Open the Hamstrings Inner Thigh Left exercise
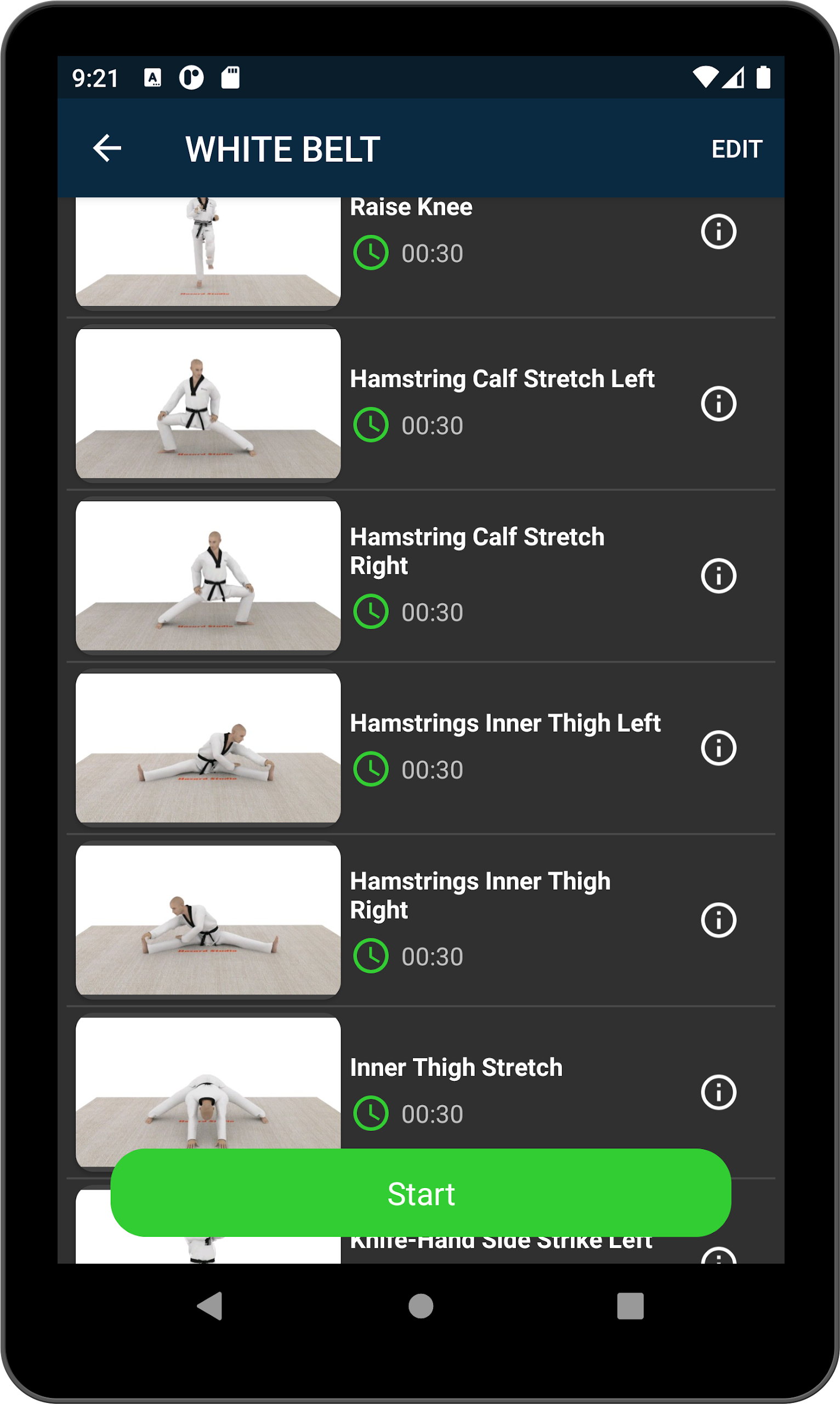Screen dimensions: 840x1404 421,749
